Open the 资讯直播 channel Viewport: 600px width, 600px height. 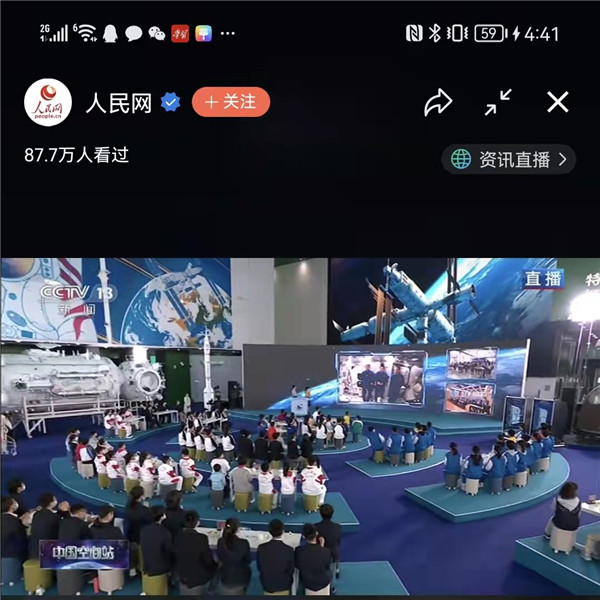pos(509,159)
